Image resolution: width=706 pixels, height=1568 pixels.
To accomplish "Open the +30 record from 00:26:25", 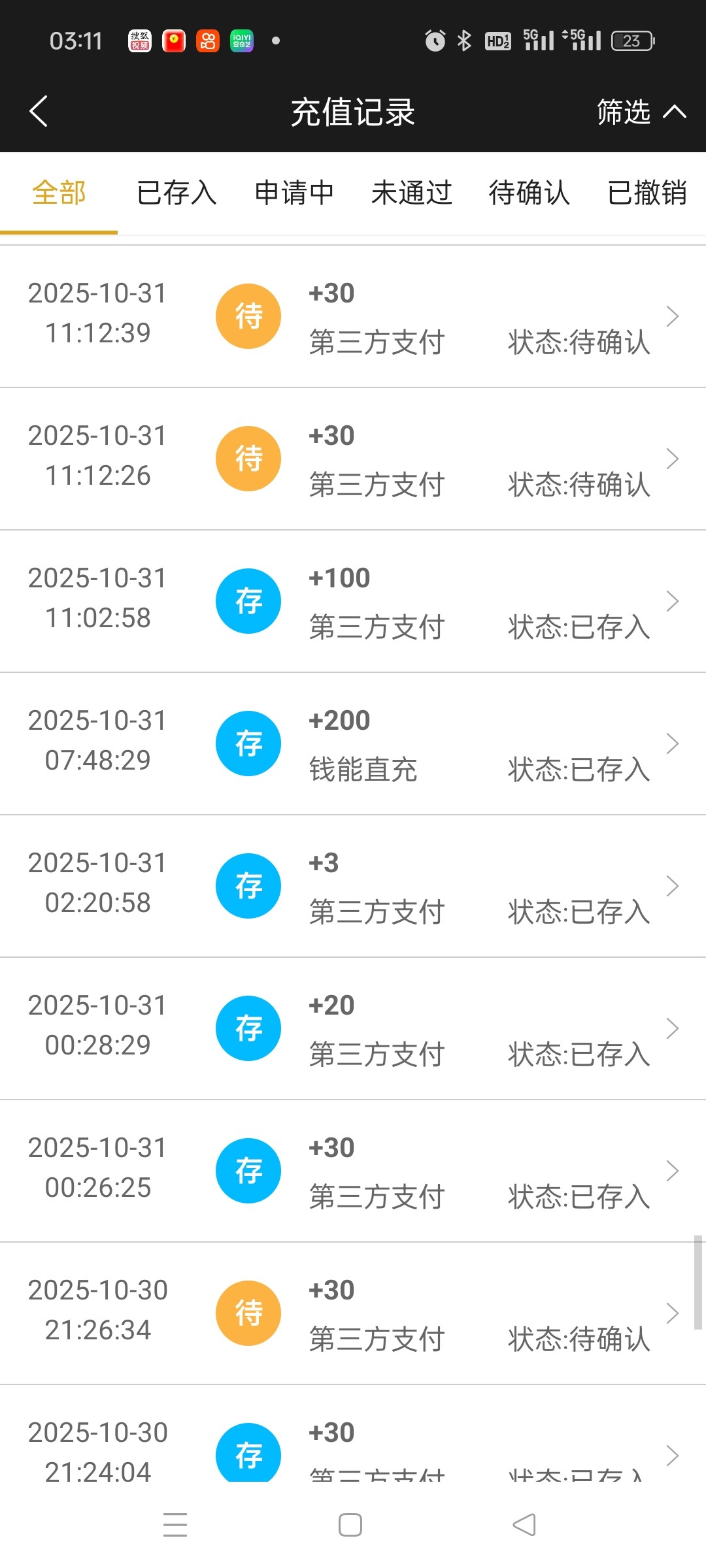I will pyautogui.click(x=353, y=1171).
